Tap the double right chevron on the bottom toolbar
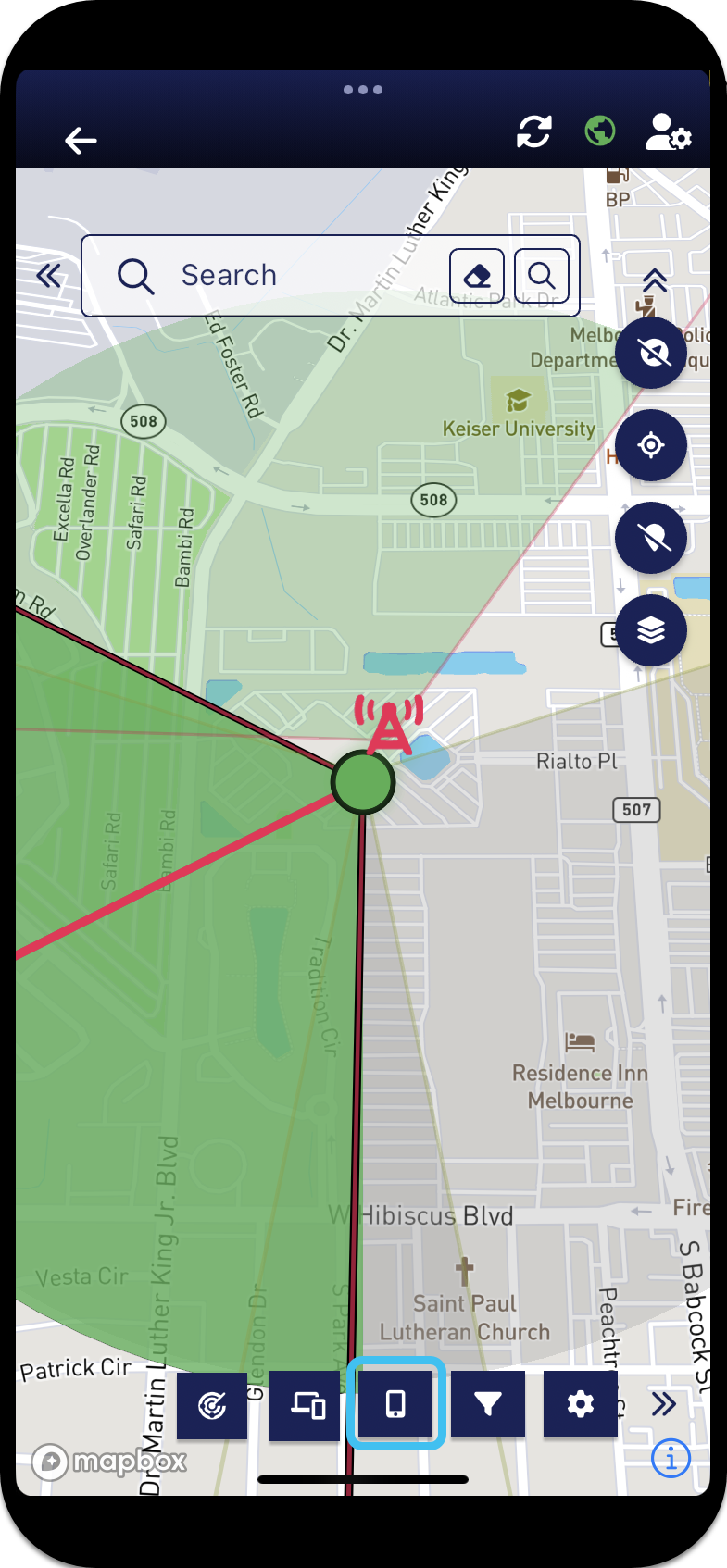Image resolution: width=727 pixels, height=1568 pixels. pos(663,1404)
